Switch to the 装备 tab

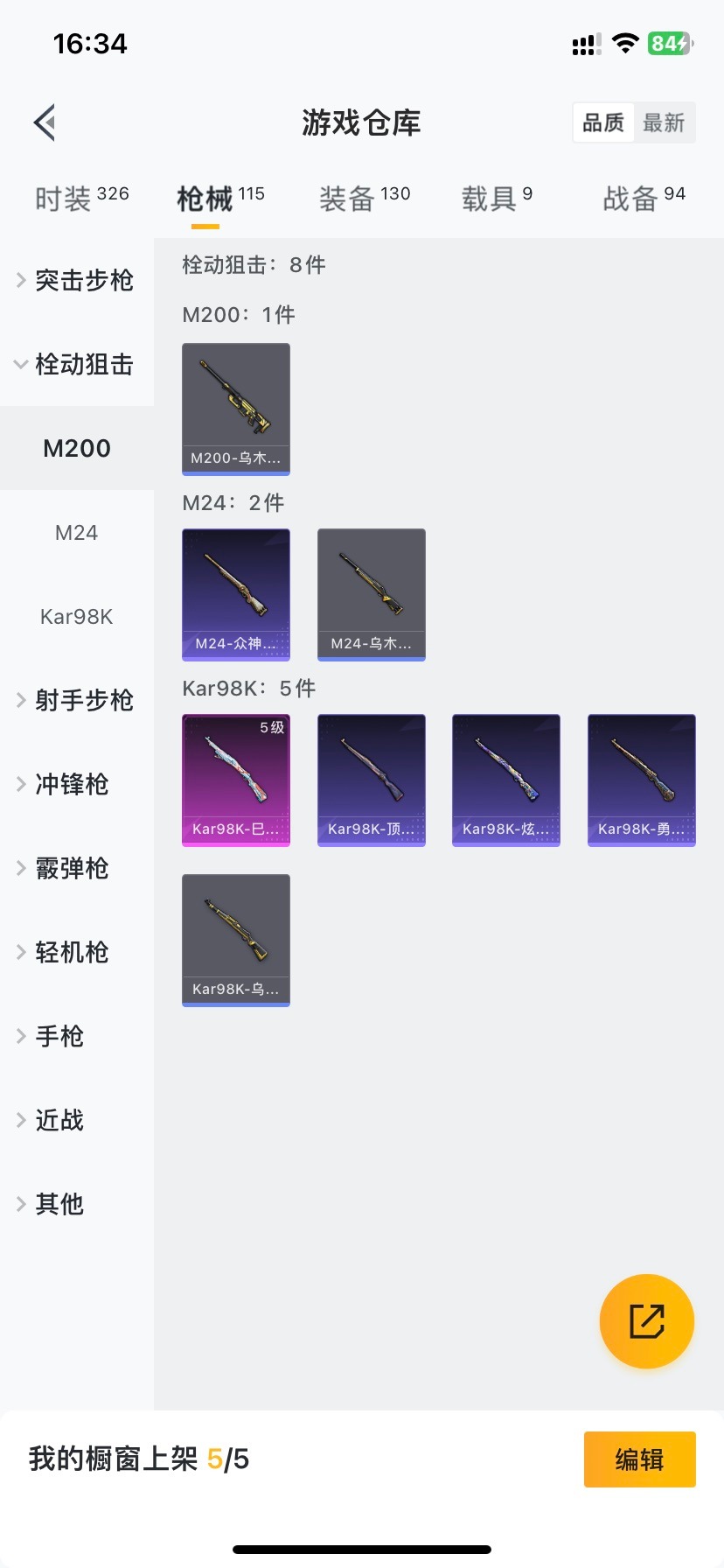(x=364, y=199)
